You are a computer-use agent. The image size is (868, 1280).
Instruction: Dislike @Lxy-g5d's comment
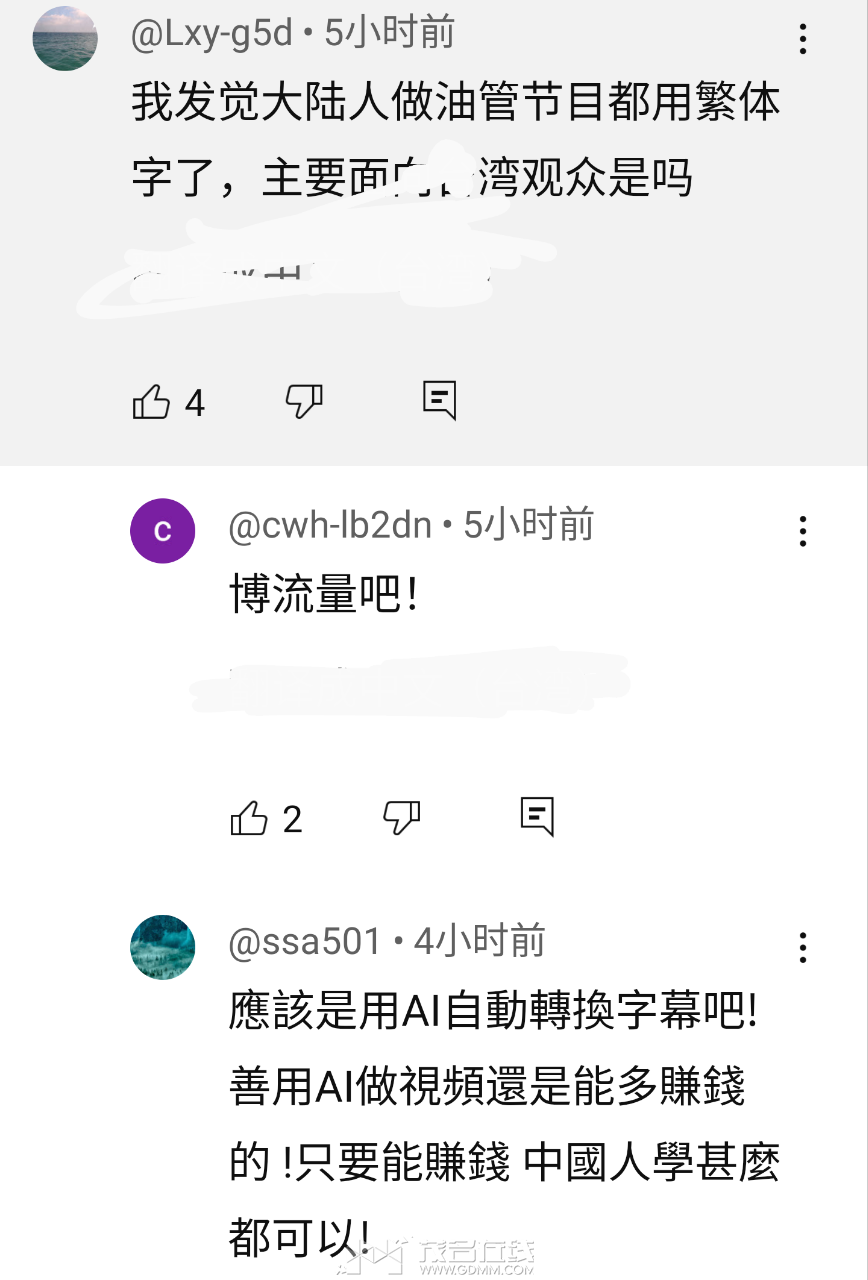304,402
